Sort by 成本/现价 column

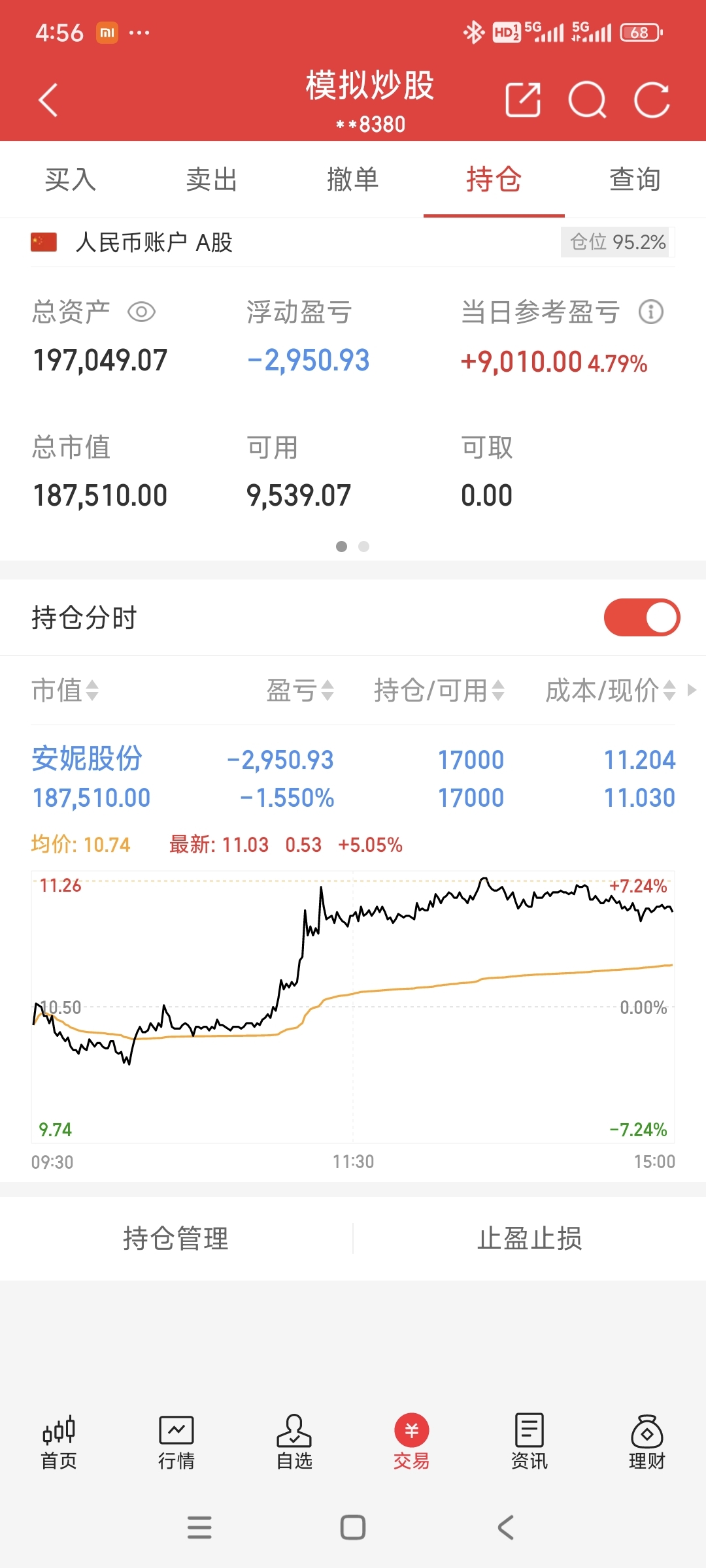click(610, 691)
